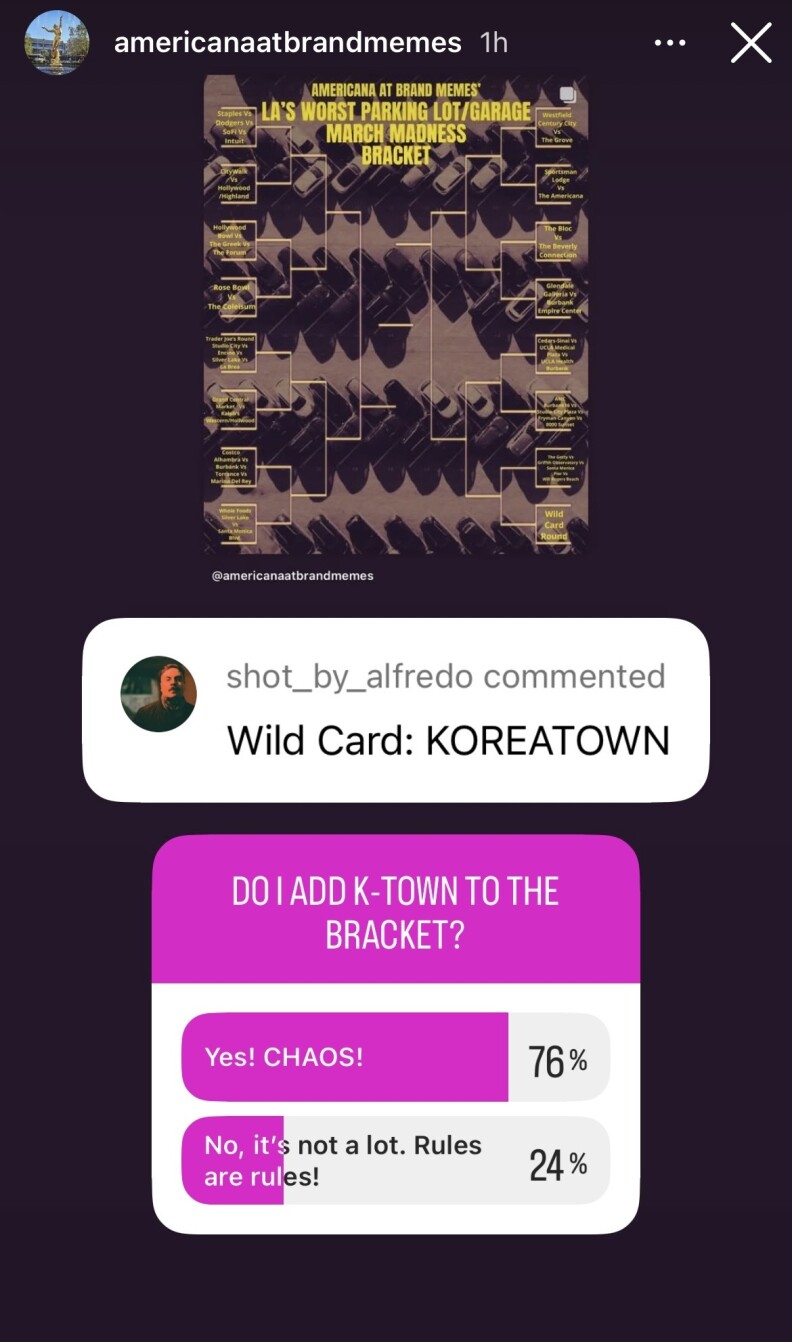Open americanaatbrandmemes profile picture

[56, 43]
